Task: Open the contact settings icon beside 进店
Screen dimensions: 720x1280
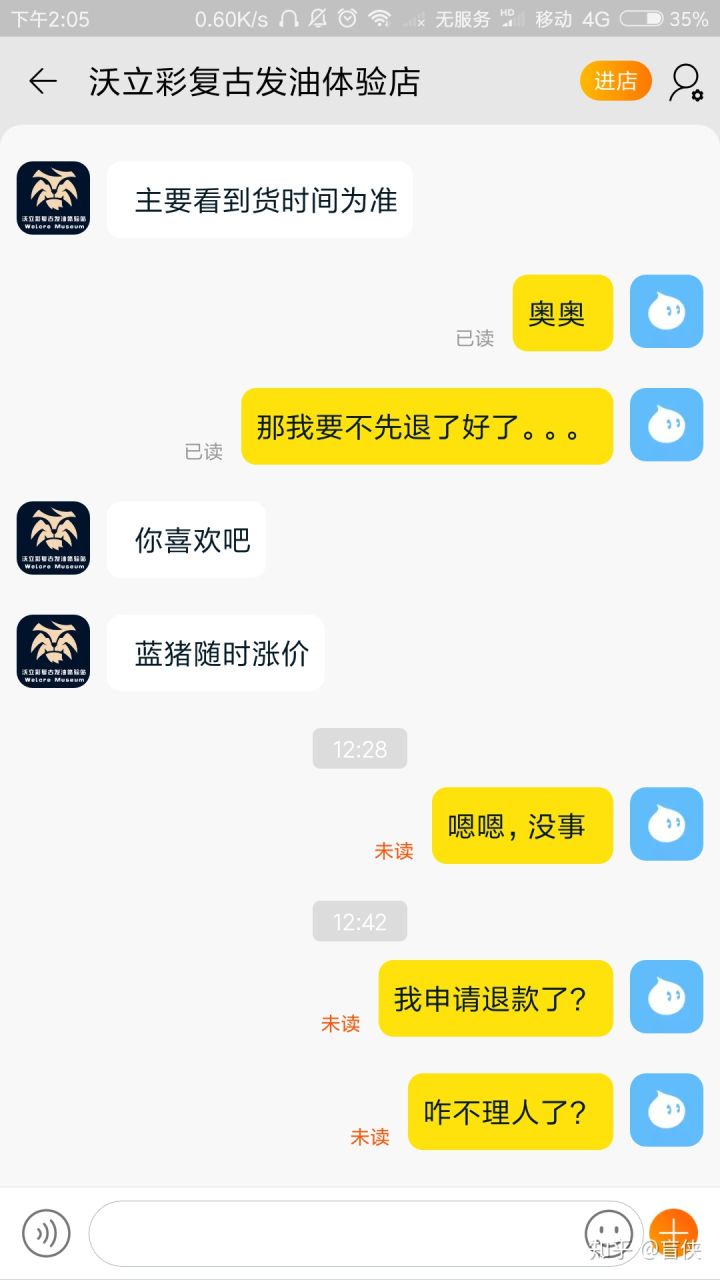Action: pyautogui.click(x=685, y=82)
